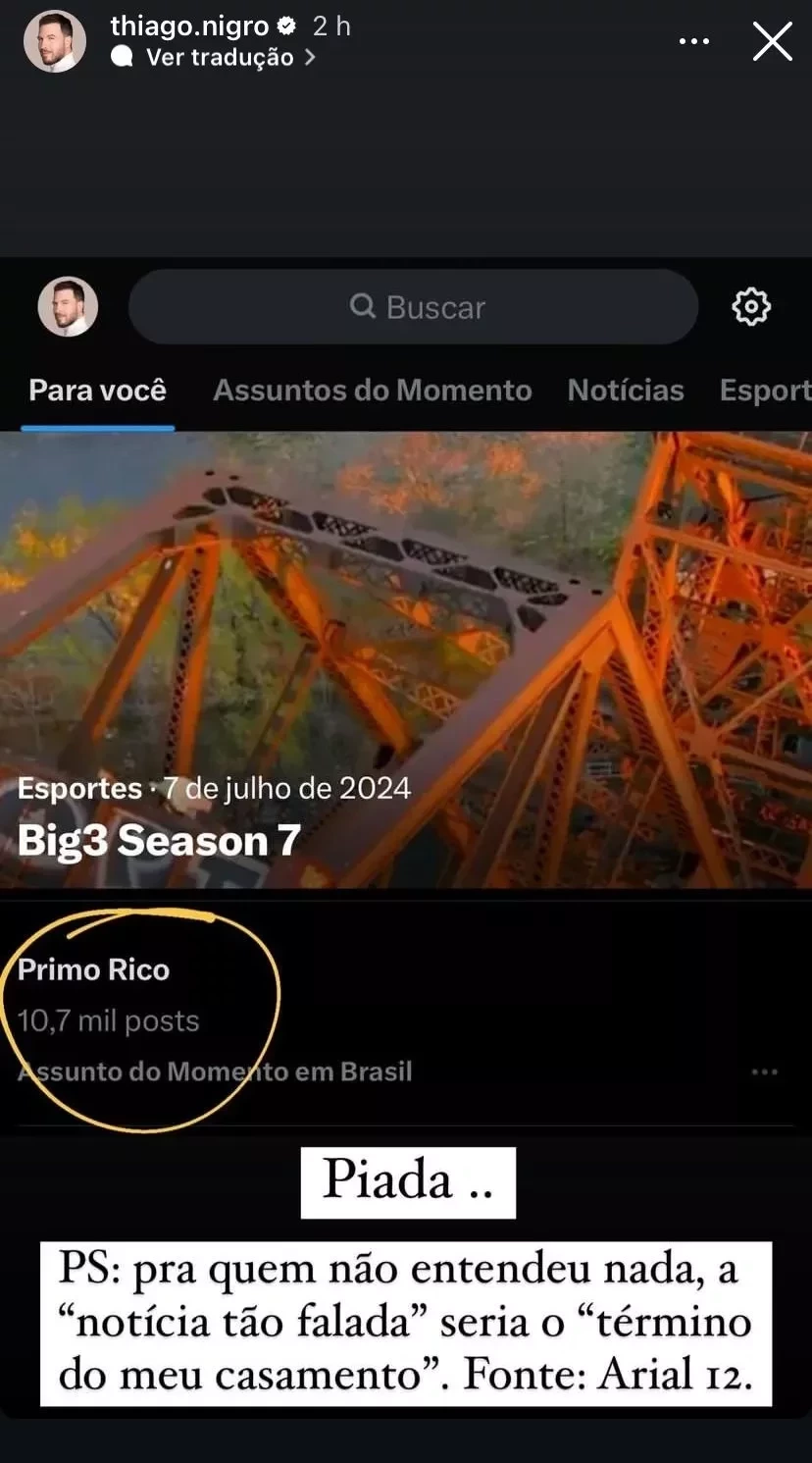Tap Ver tradução to translate the story
Image resolution: width=812 pixels, height=1463 pixels.
(219, 58)
